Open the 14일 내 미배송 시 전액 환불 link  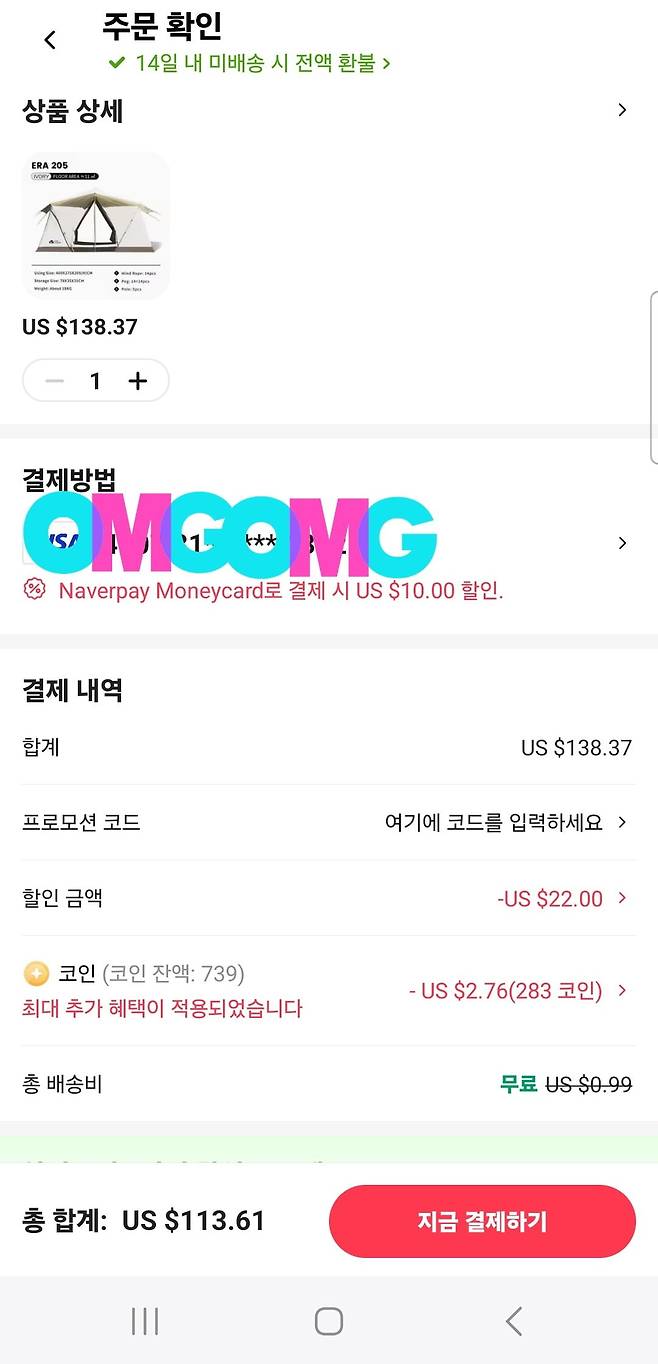[x=249, y=63]
